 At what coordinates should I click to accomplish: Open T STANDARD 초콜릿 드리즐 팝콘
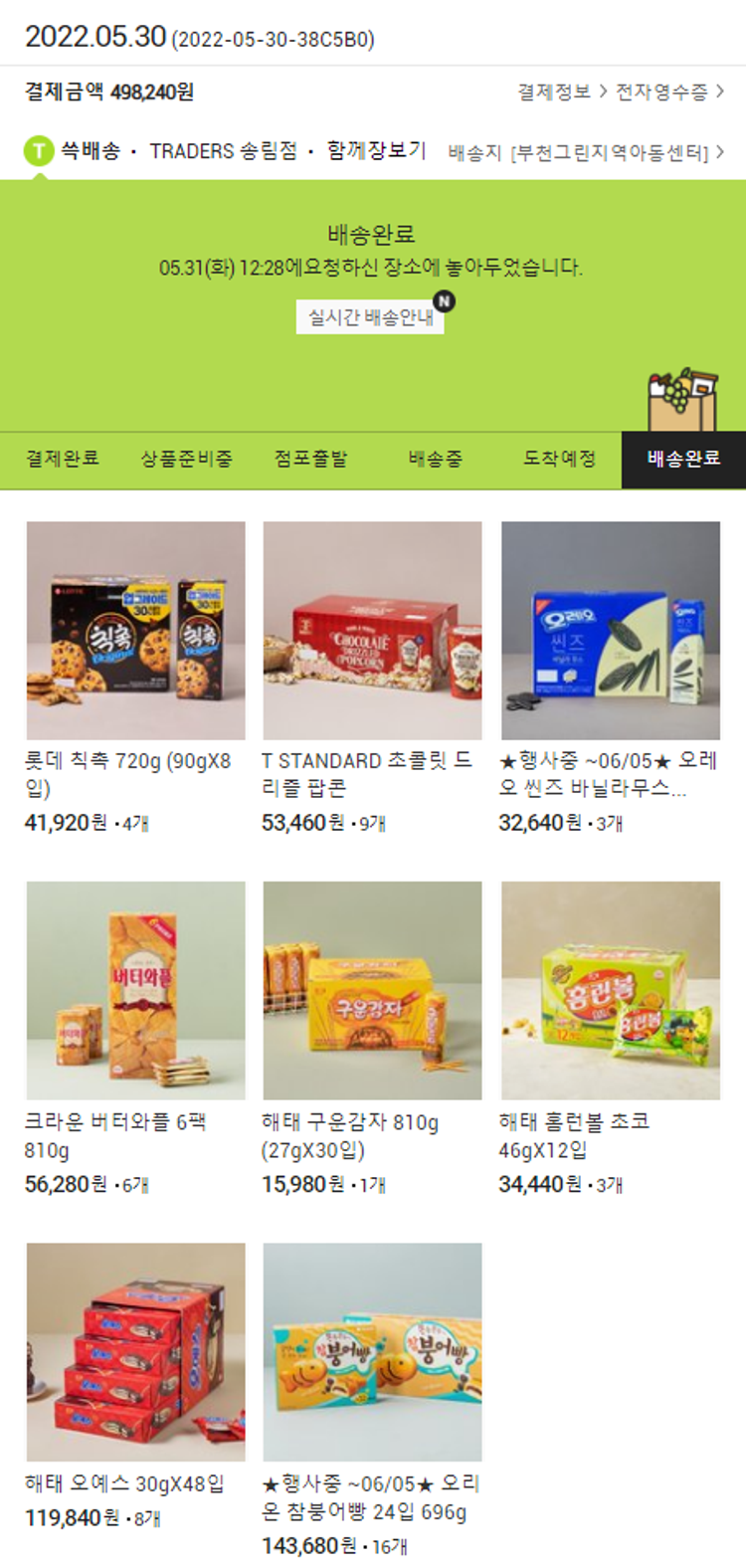click(372, 631)
